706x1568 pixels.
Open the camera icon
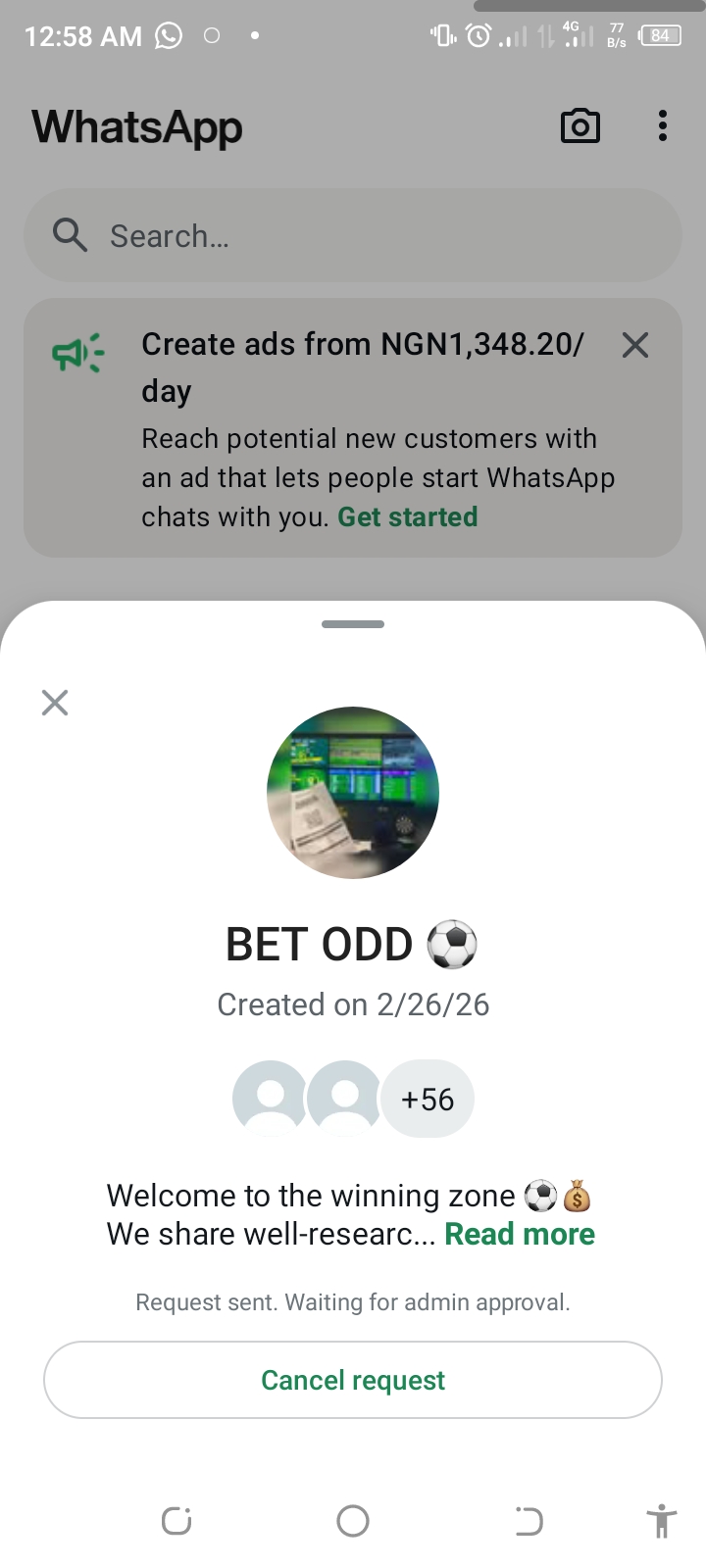pos(580,126)
